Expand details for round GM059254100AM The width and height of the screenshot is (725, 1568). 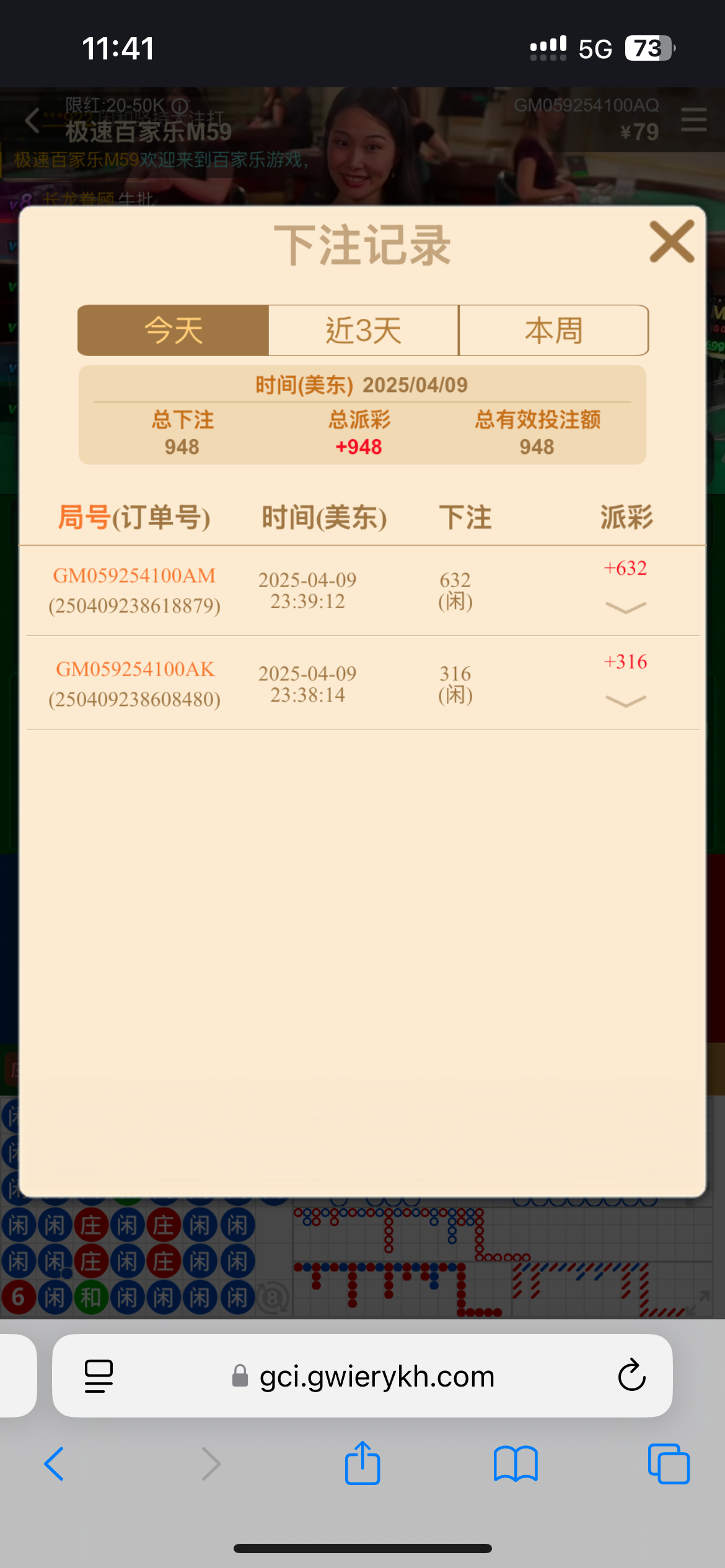click(625, 608)
